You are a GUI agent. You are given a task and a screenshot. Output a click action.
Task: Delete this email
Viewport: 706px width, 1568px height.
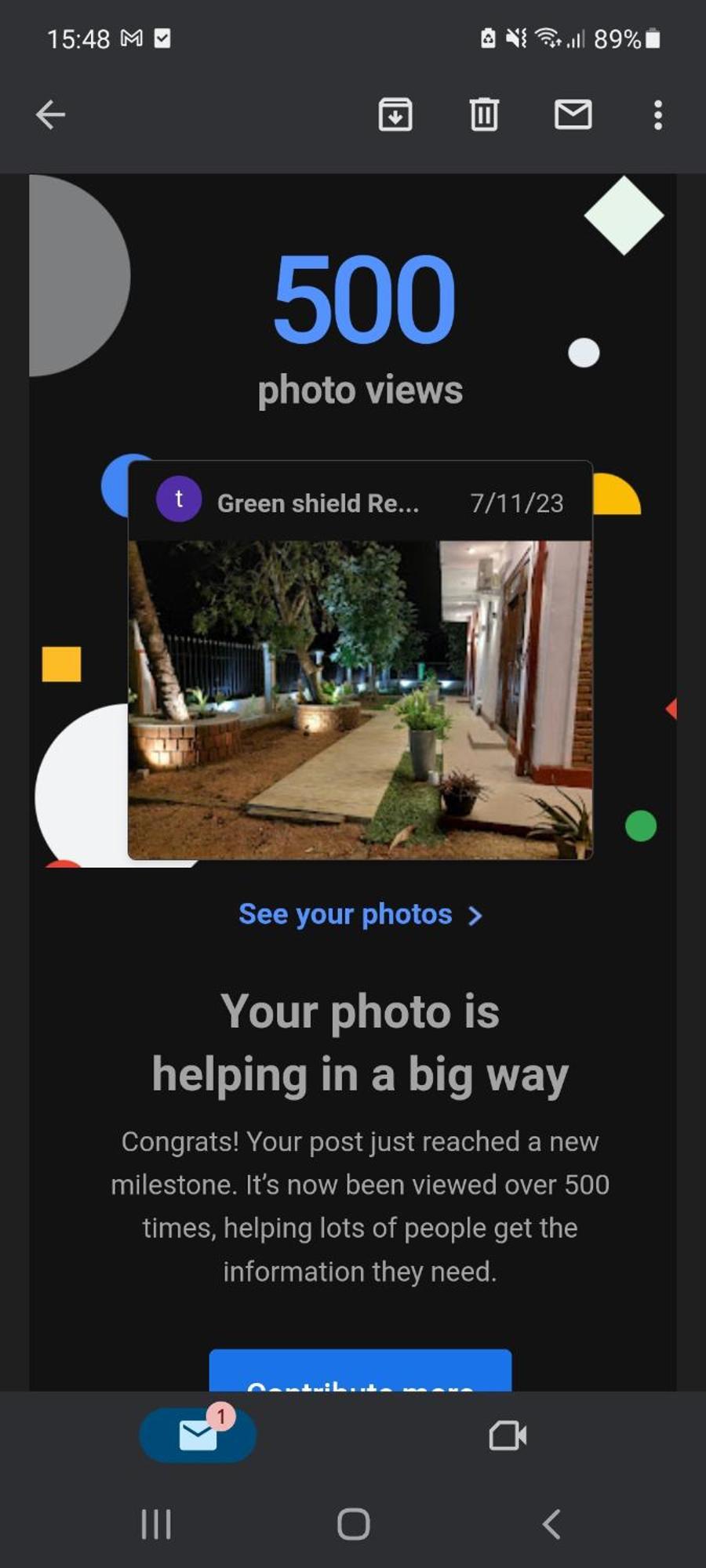pyautogui.click(x=484, y=114)
